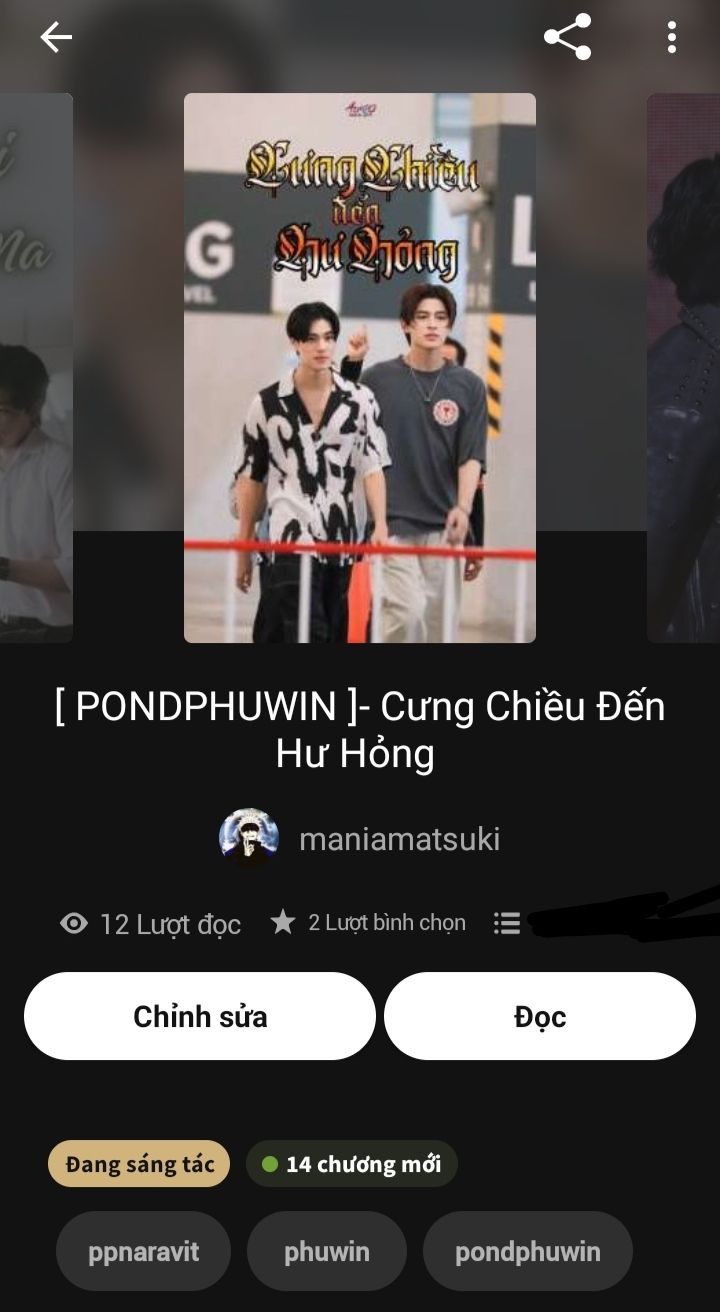Image resolution: width=720 pixels, height=1312 pixels.
Task: Open the table of contents list icon
Action: 507,923
